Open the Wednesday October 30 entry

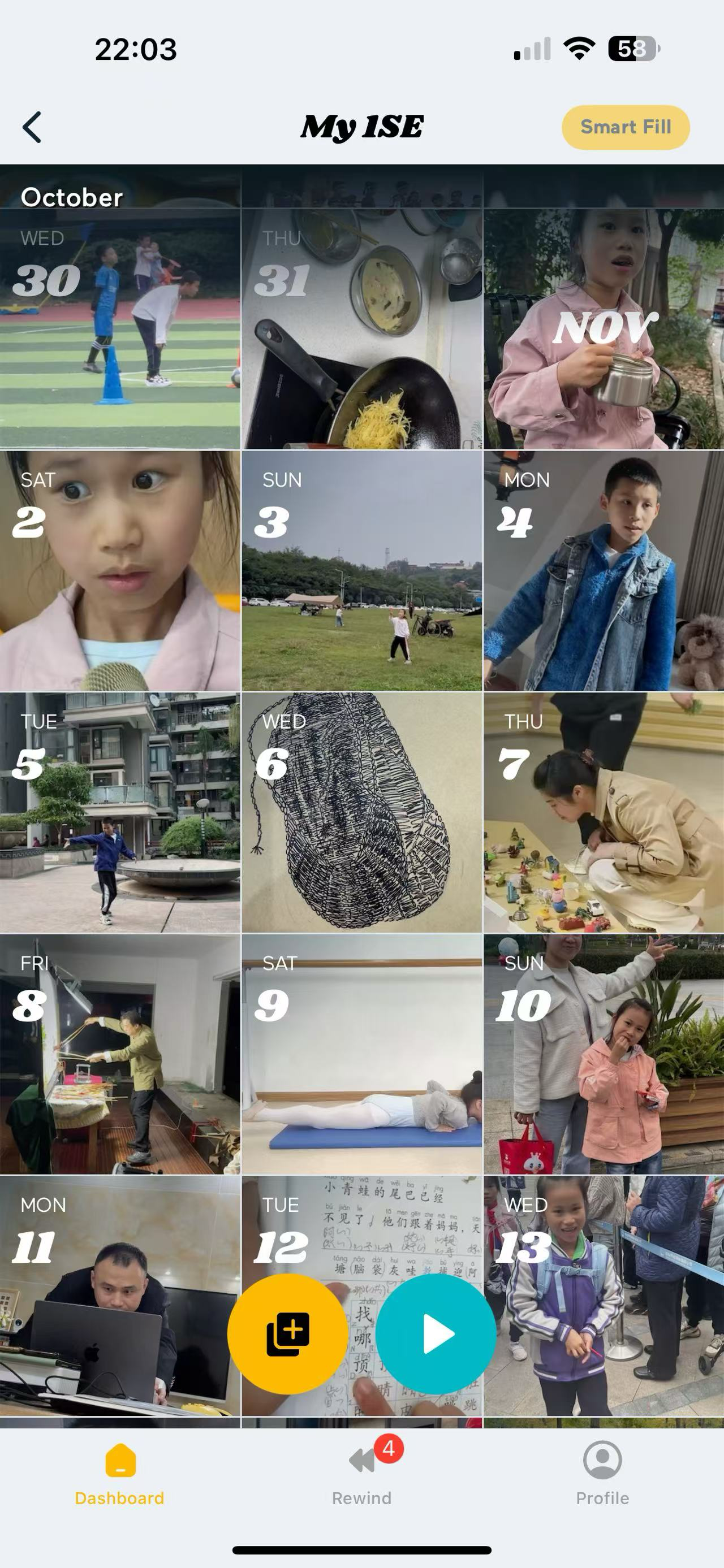pyautogui.click(x=120, y=329)
